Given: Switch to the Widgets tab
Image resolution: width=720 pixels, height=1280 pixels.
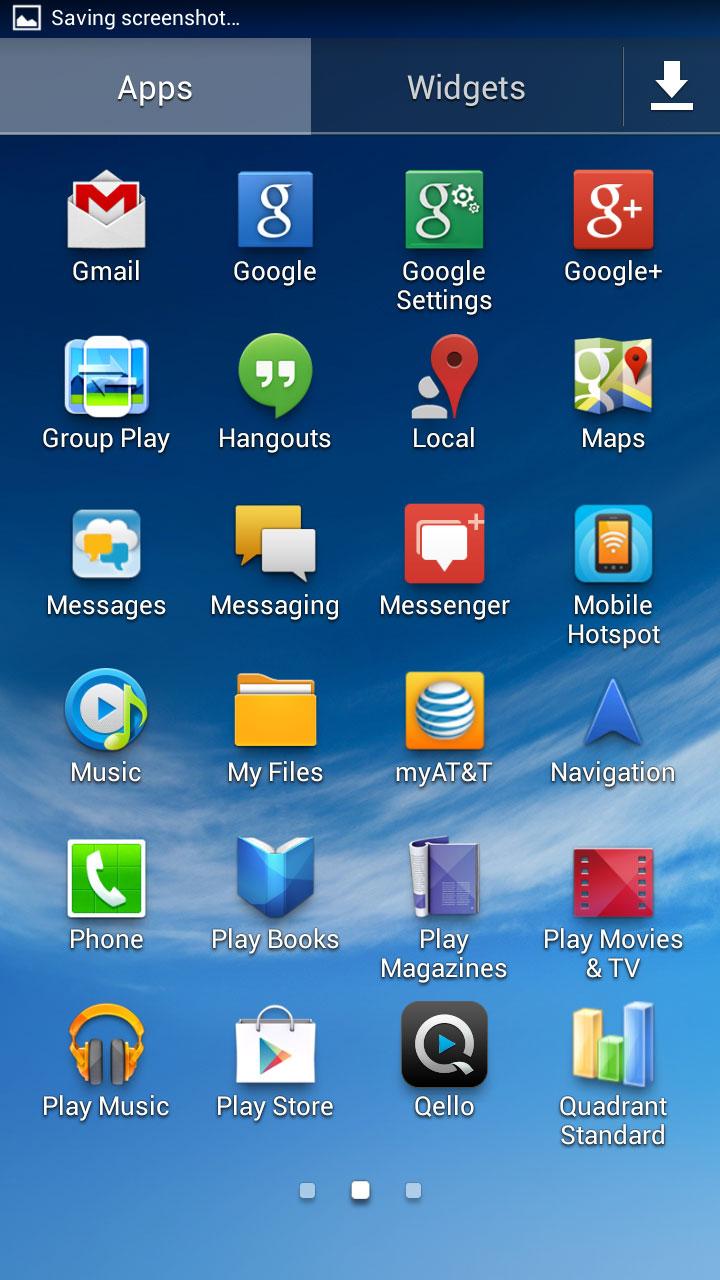Looking at the screenshot, I should [x=466, y=87].
